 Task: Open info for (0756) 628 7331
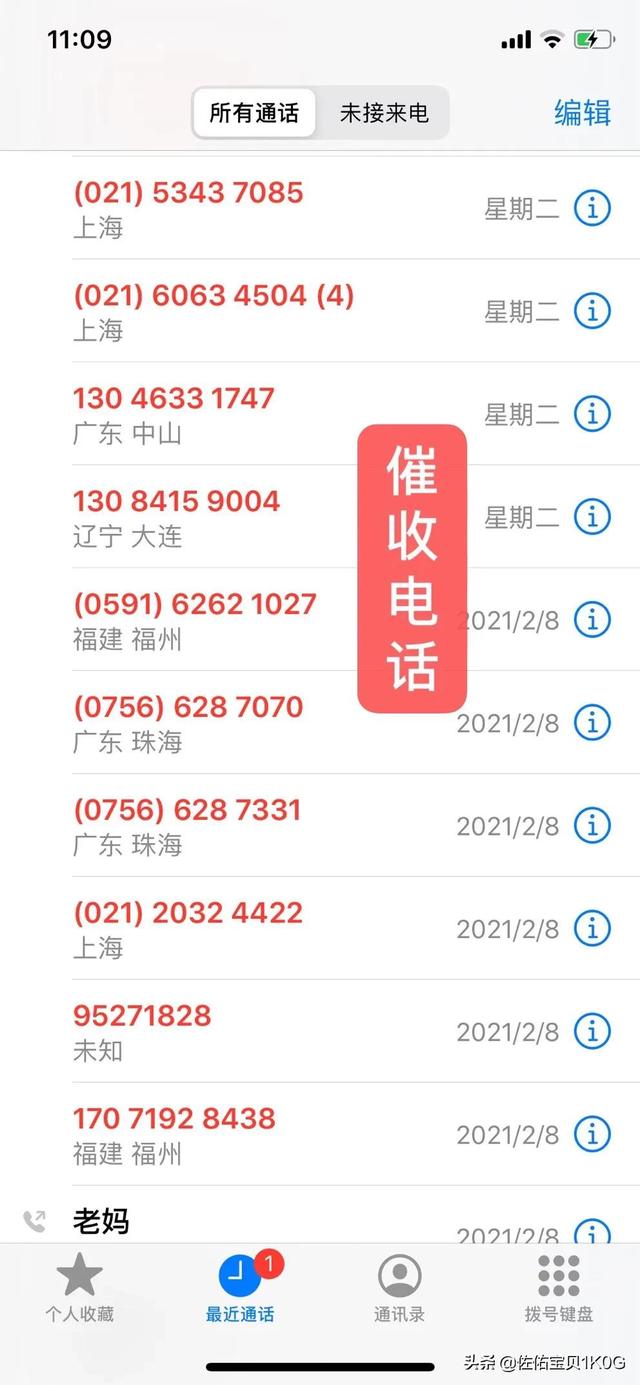pos(592,825)
